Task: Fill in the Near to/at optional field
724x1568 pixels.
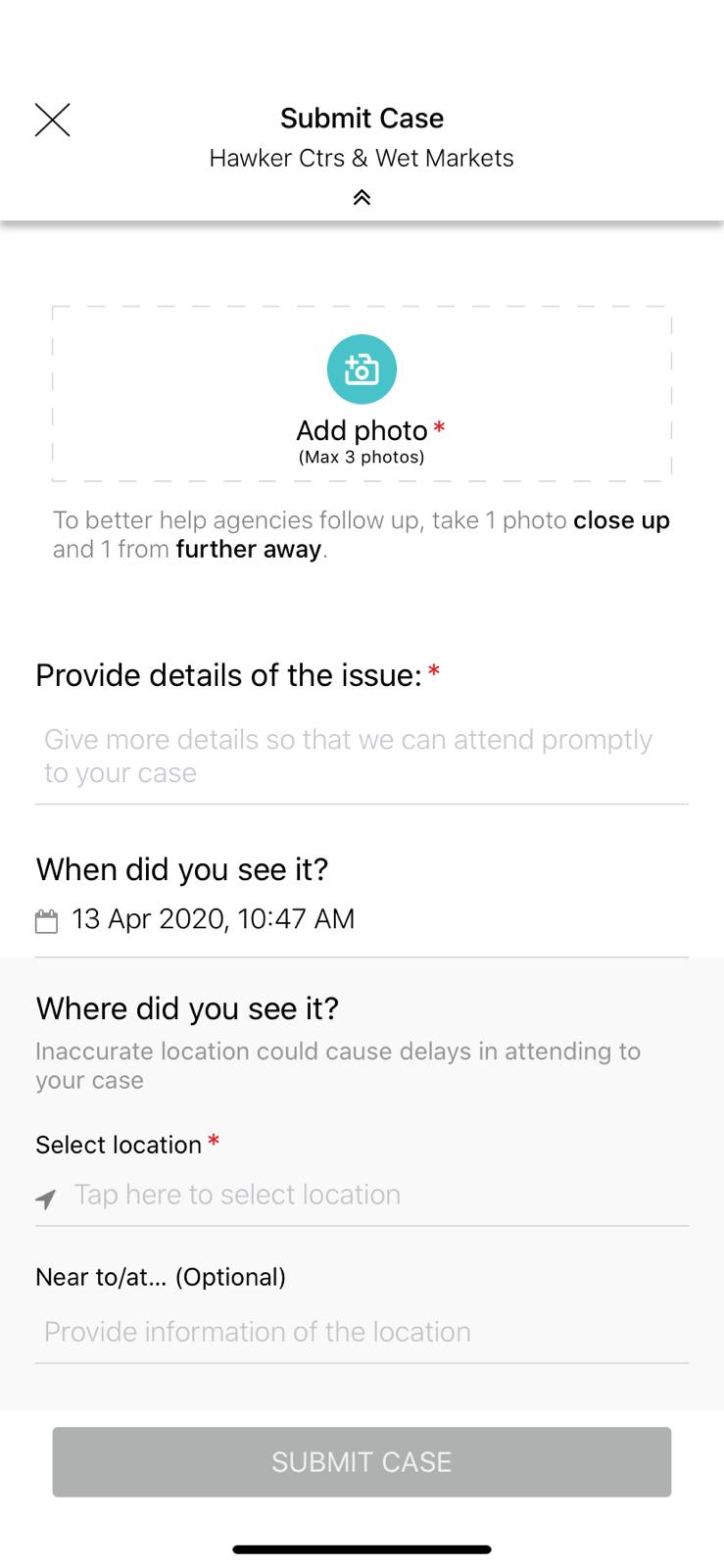Action: tap(362, 1332)
